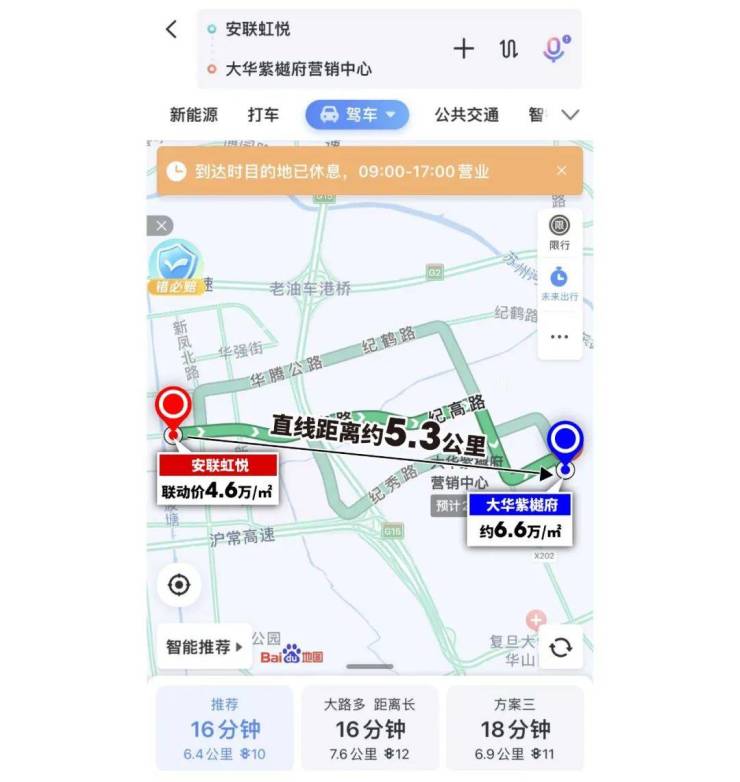Open the 驾车 mode dropdown
The image size is (740, 782).
[x=357, y=115]
